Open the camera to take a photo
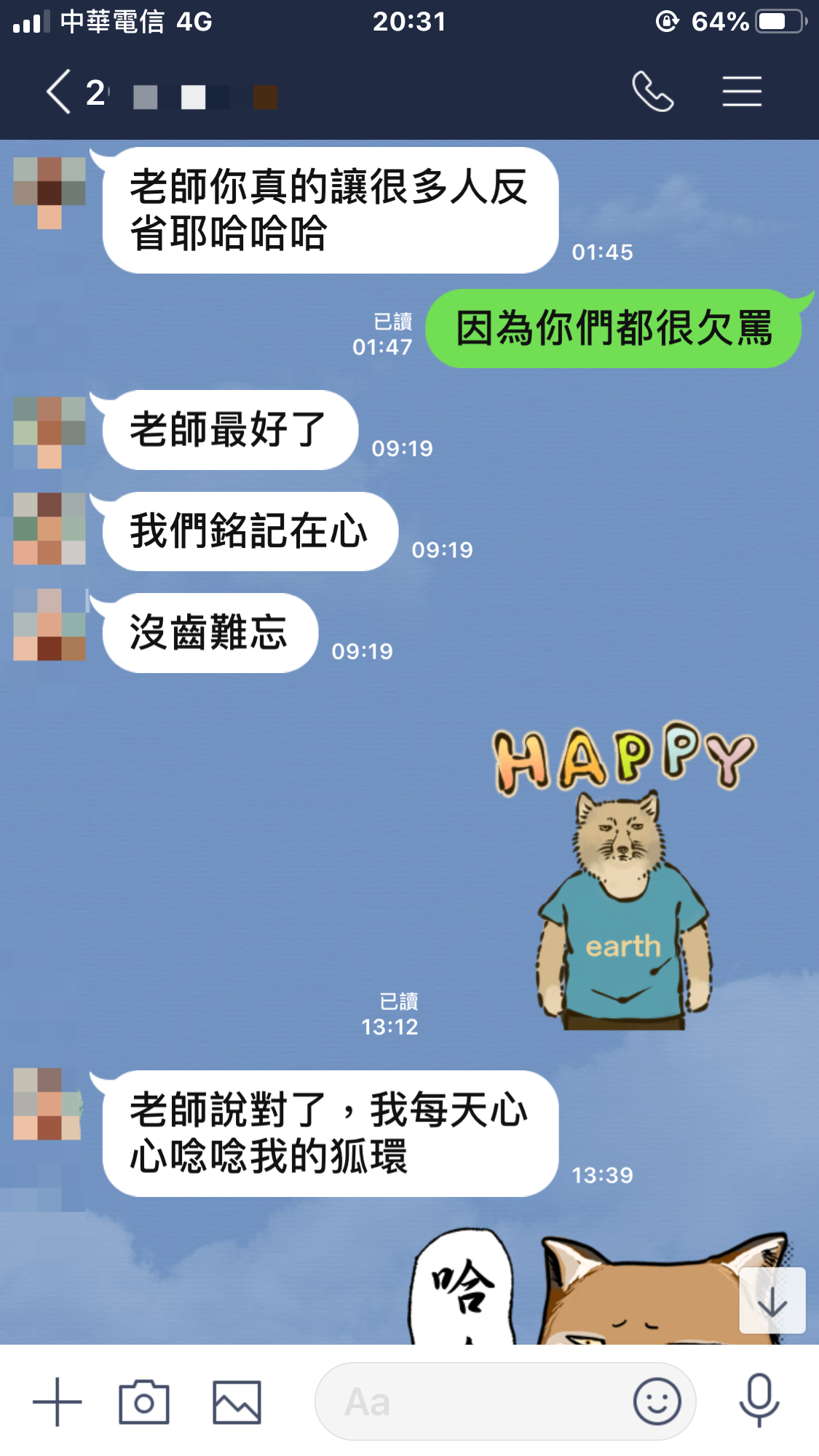Viewport: 819px width, 1456px height. point(144,1401)
